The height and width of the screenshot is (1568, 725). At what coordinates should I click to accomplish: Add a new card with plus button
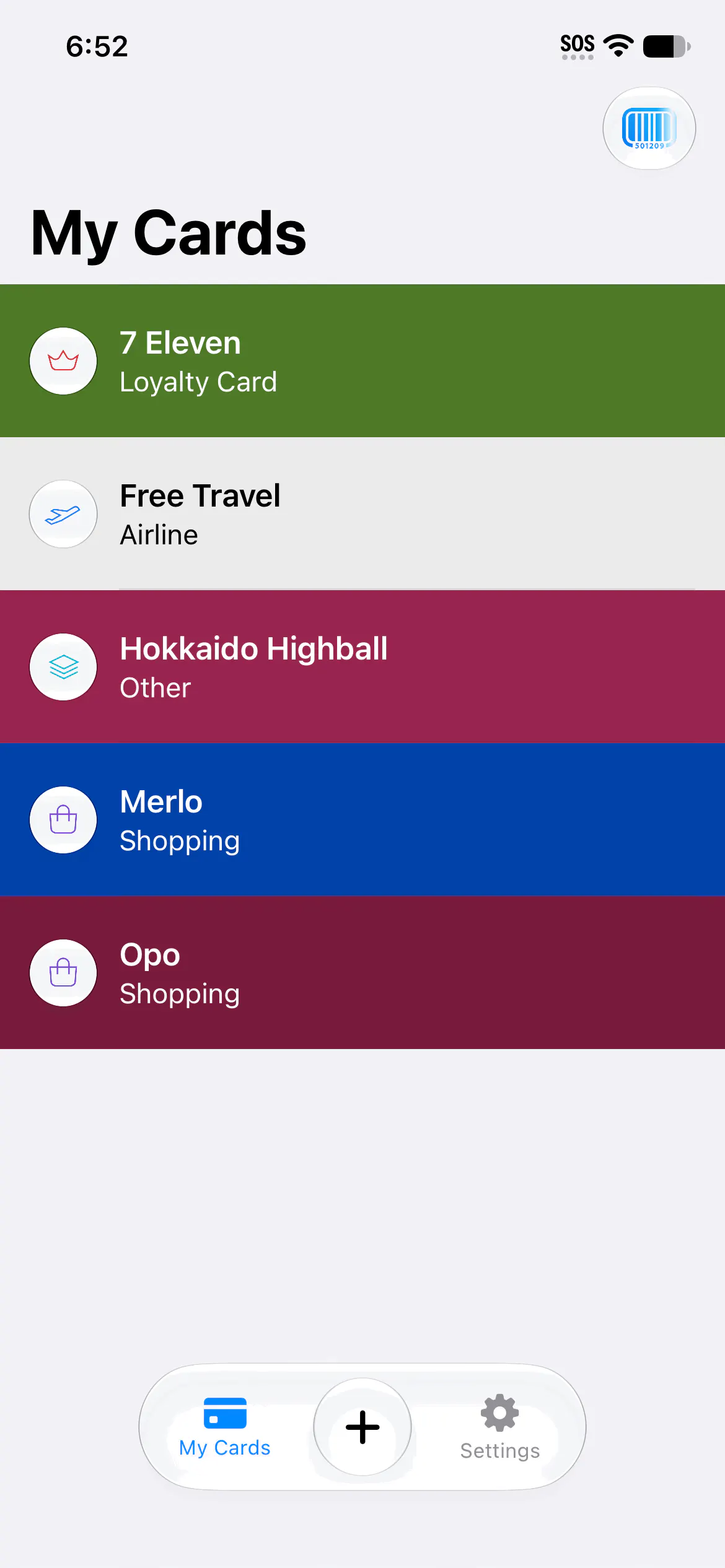coord(362,1427)
